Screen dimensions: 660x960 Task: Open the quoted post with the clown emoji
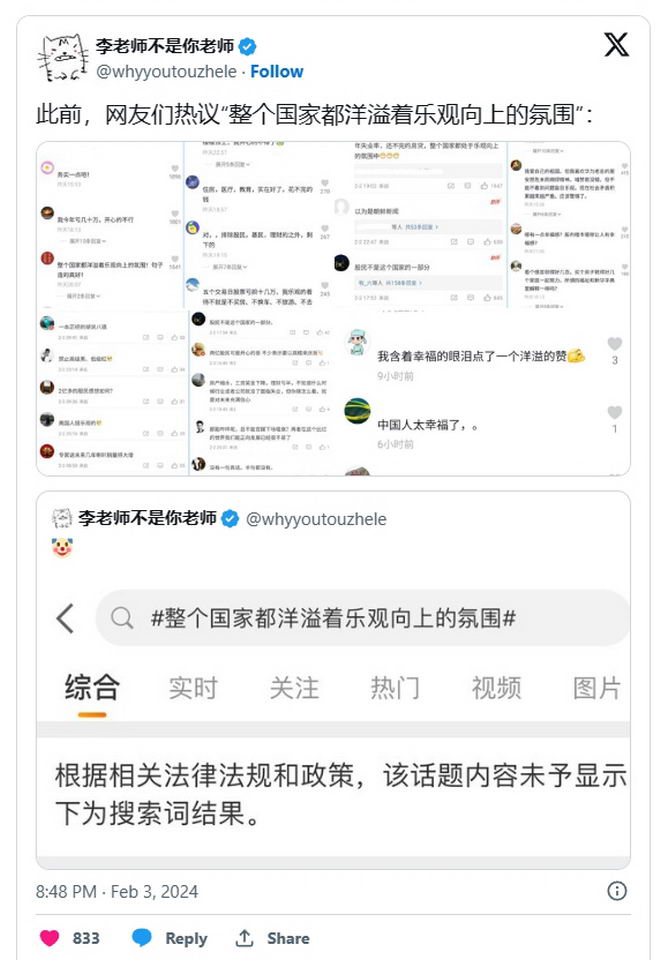click(333, 680)
